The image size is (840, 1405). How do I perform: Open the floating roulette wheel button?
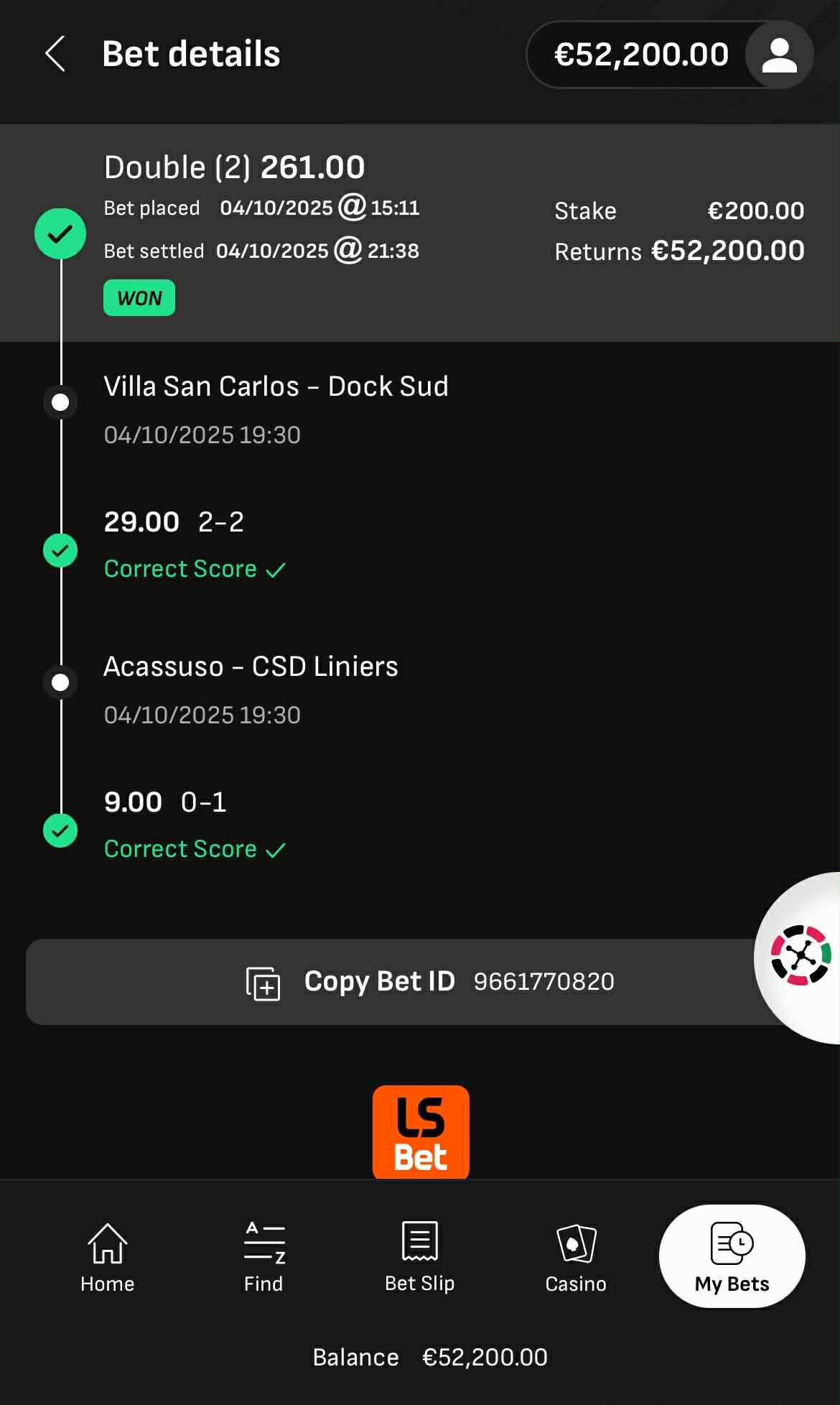click(801, 956)
